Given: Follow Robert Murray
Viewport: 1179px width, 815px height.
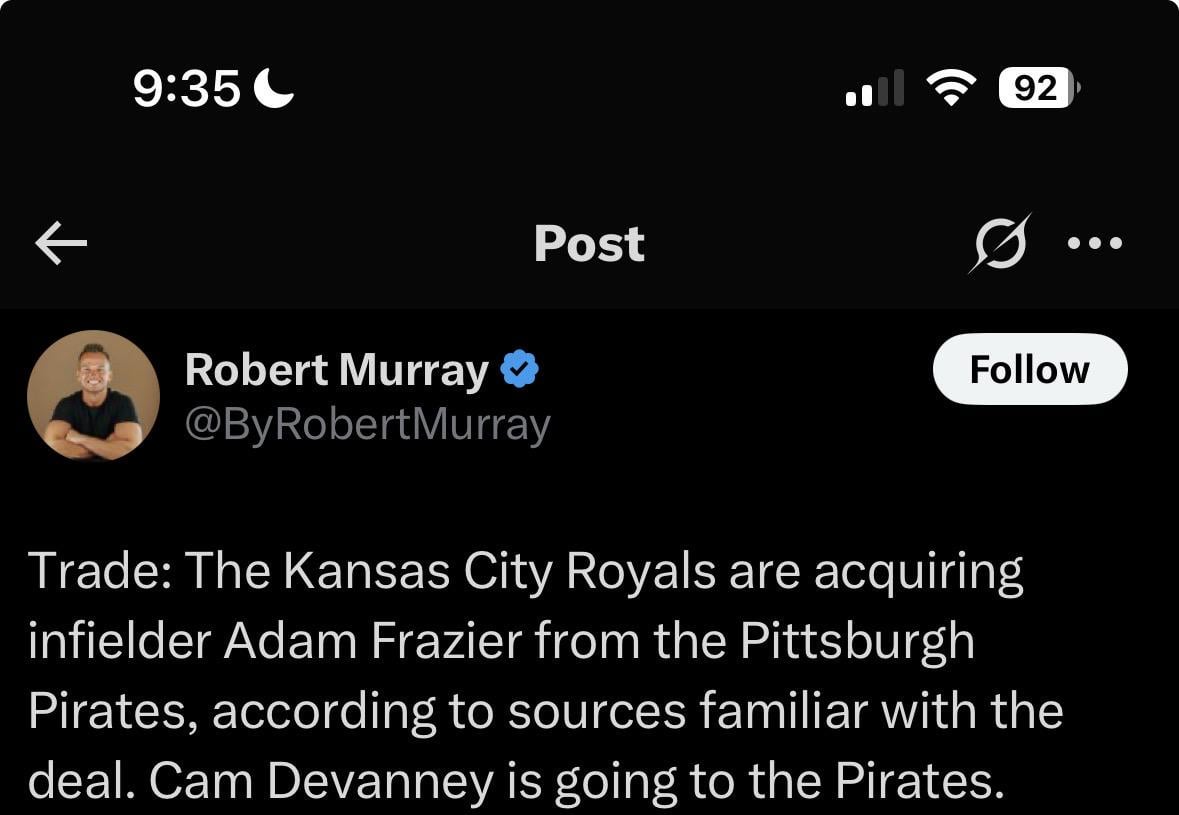Looking at the screenshot, I should coord(1029,370).
